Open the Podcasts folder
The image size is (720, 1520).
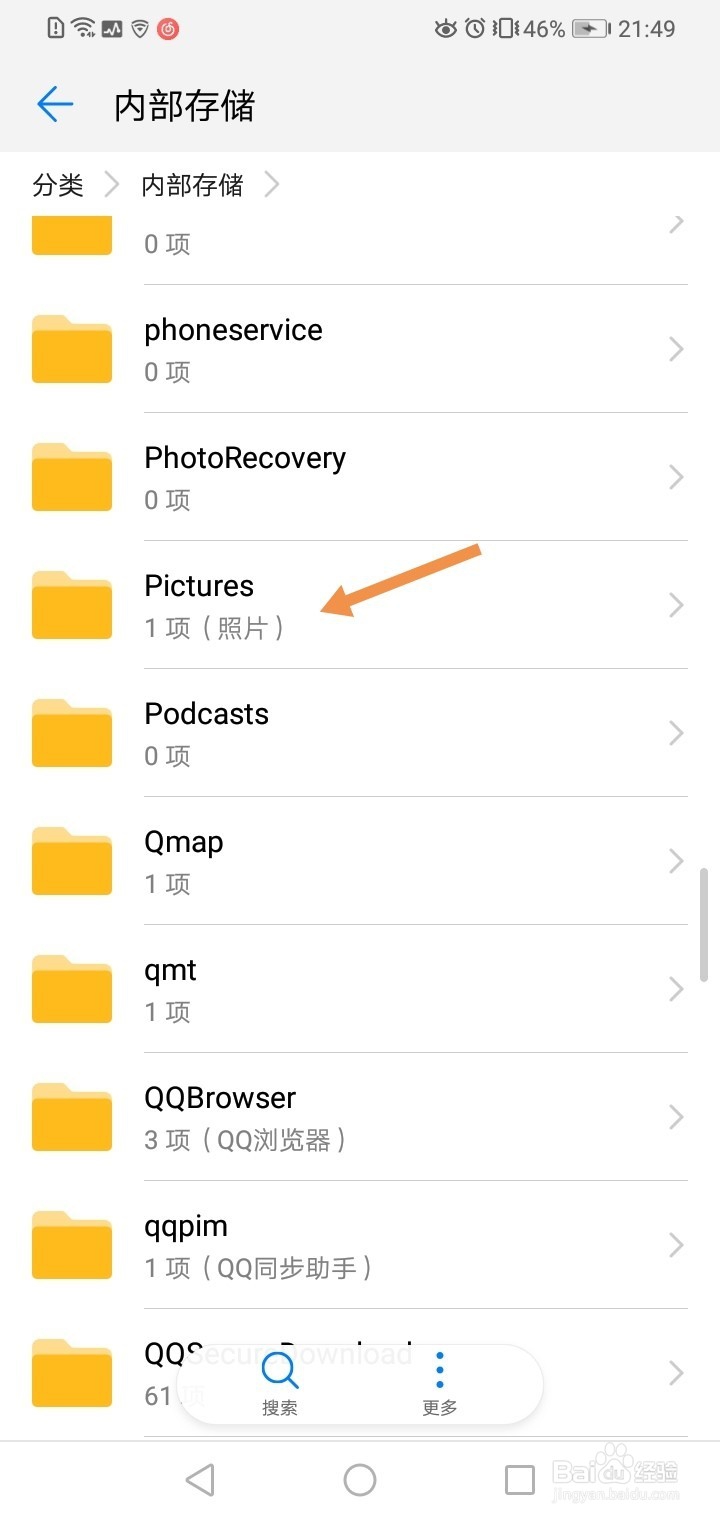point(360,733)
